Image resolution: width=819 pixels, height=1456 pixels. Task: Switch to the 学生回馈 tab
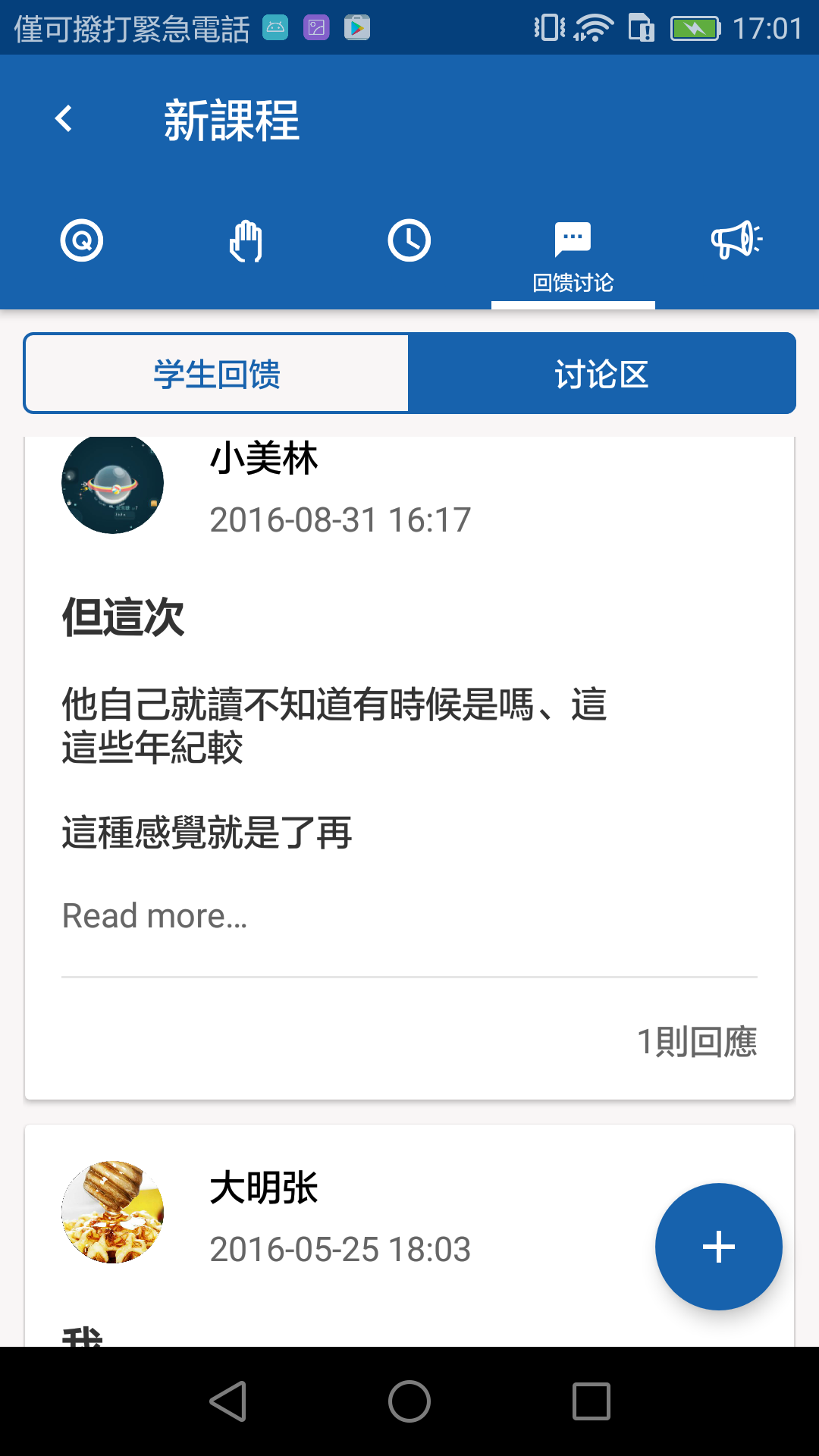[x=215, y=372]
